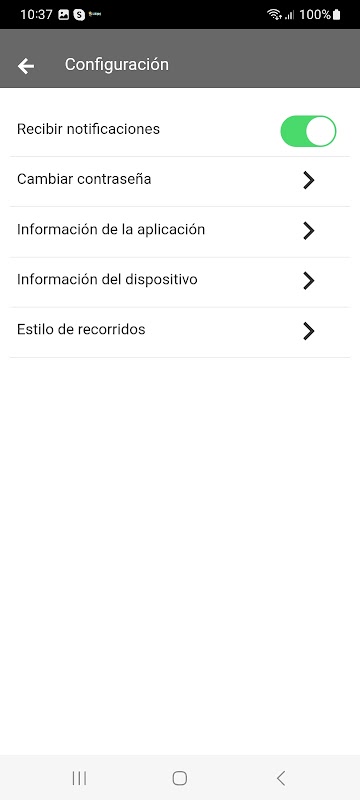Disable the Recibir notificaciones switch
The width and height of the screenshot is (360, 800).
click(x=308, y=131)
